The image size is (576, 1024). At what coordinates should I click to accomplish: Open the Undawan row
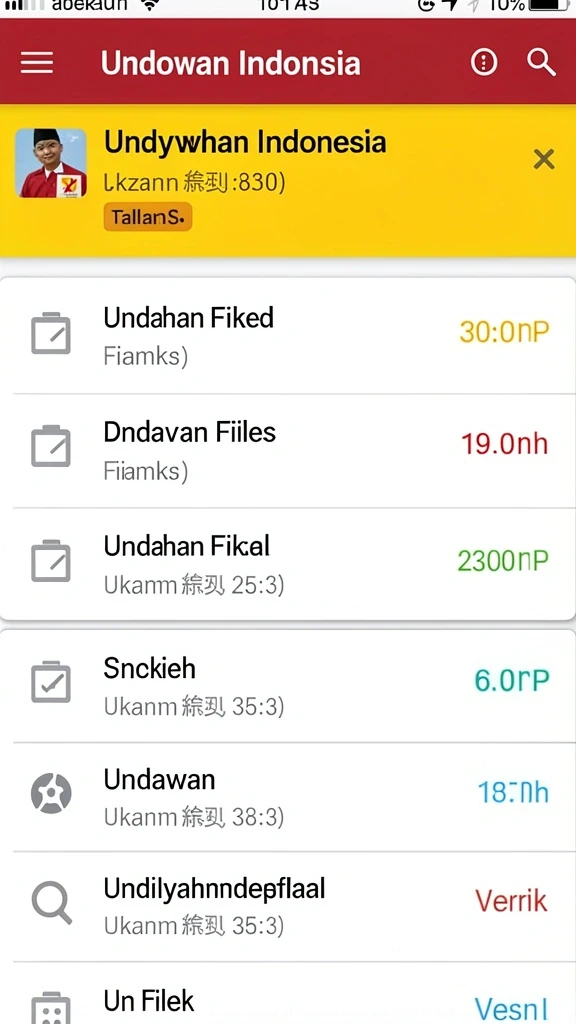click(288, 797)
